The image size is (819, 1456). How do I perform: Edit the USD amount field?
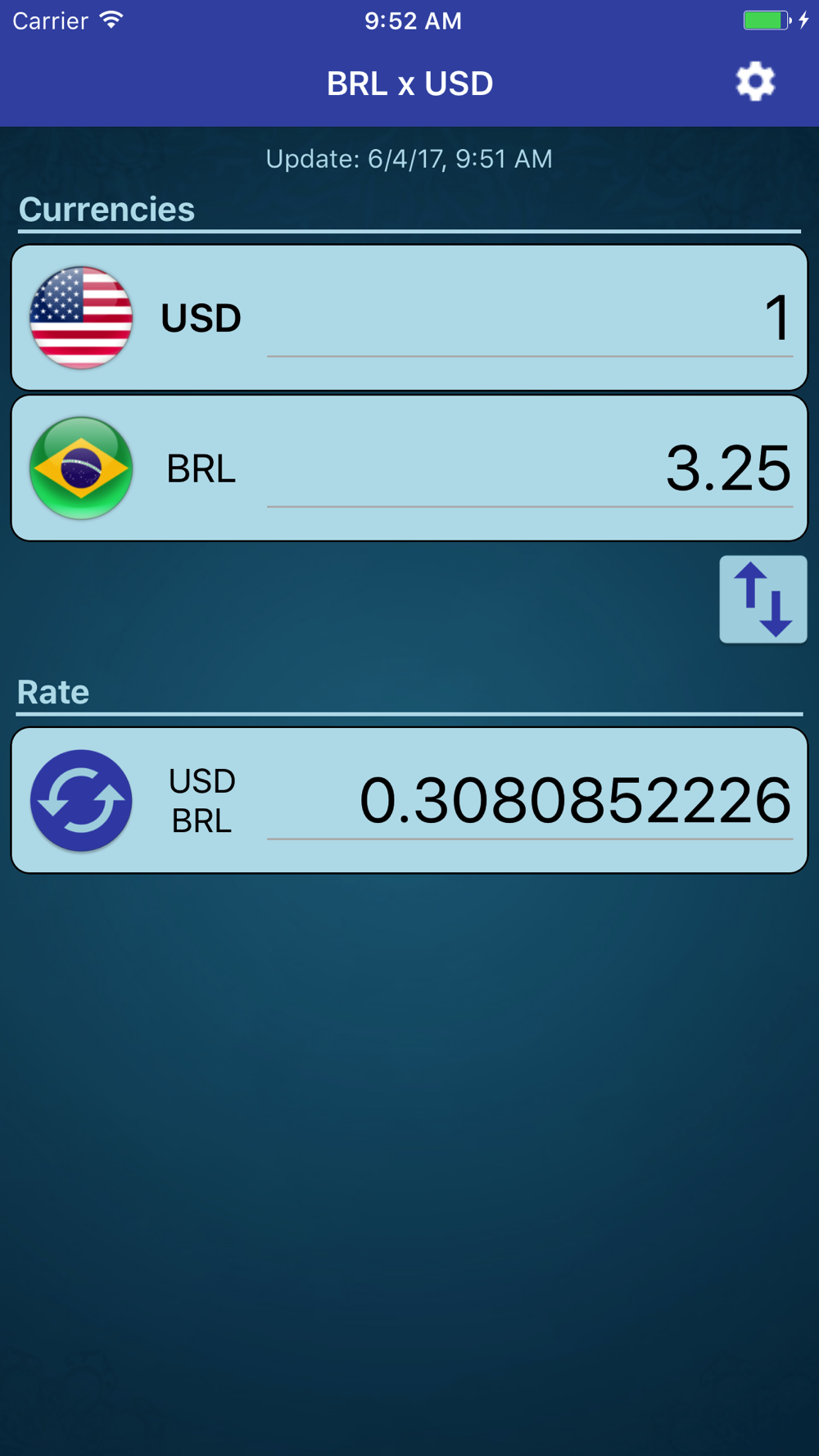point(529,318)
